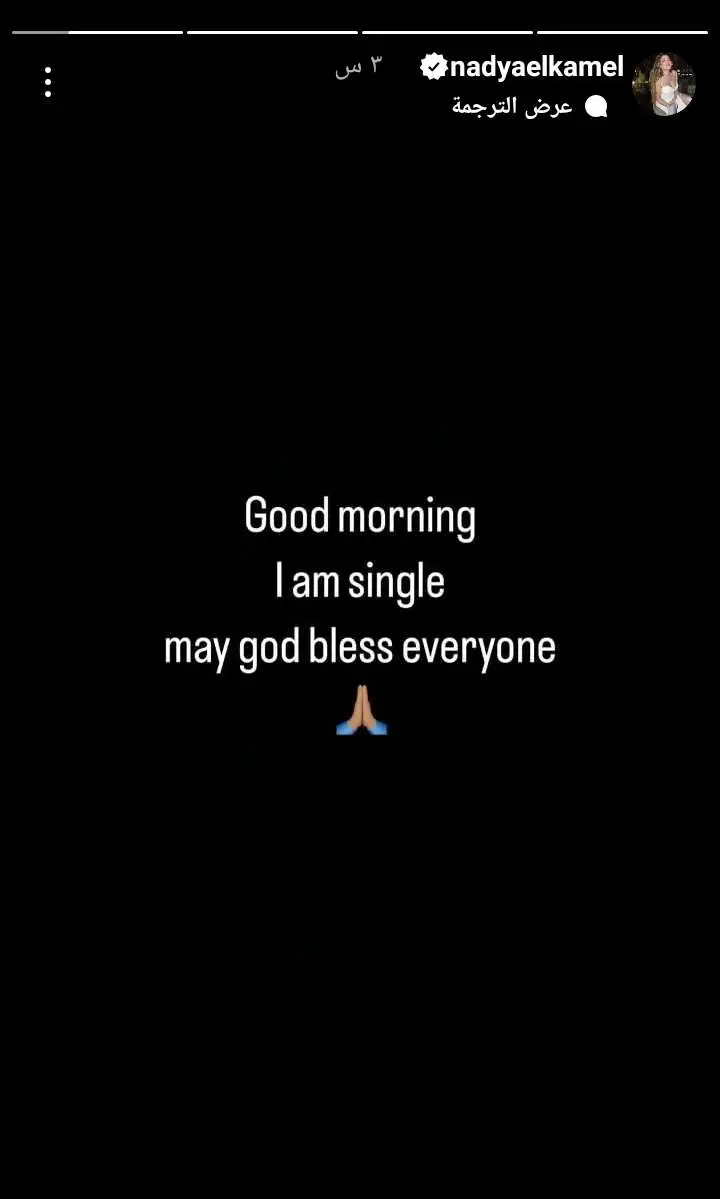Open the nadyaelkamel username link
Viewport: 720px width, 1199px height.
pos(536,67)
